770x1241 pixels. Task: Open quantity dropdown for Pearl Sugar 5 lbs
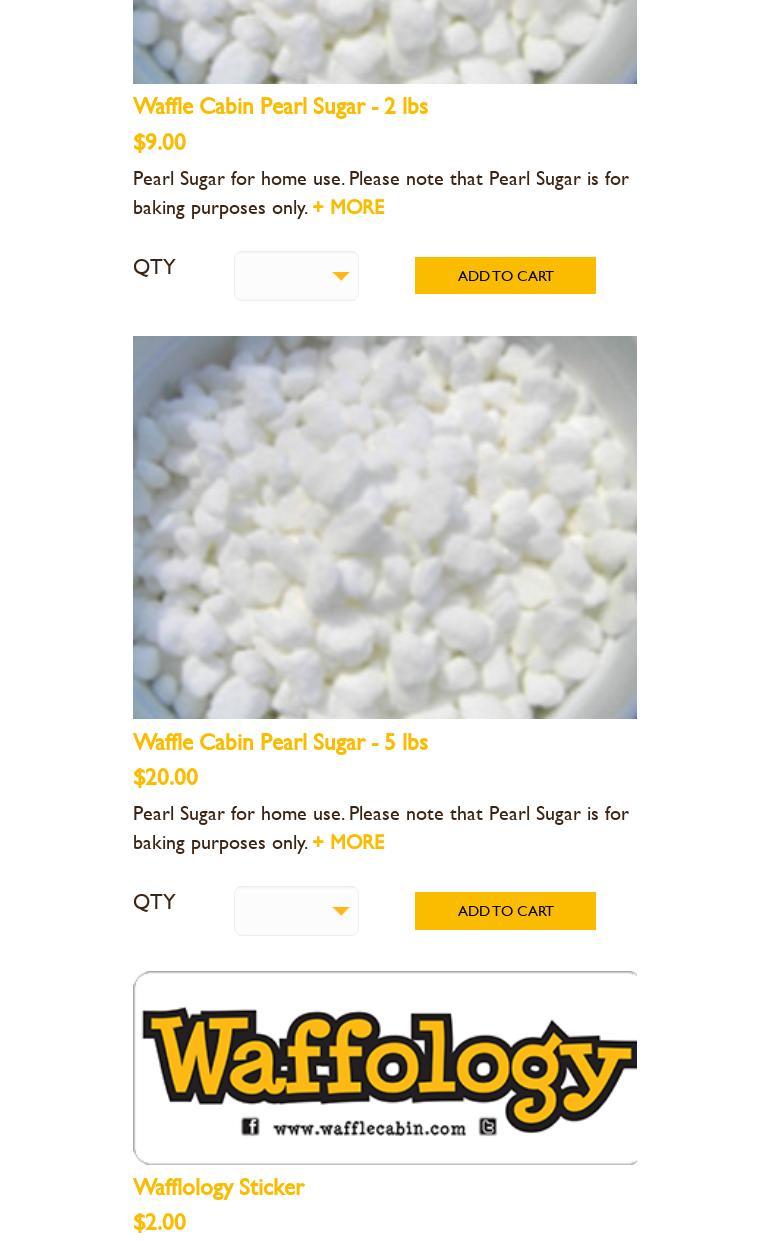(296, 911)
